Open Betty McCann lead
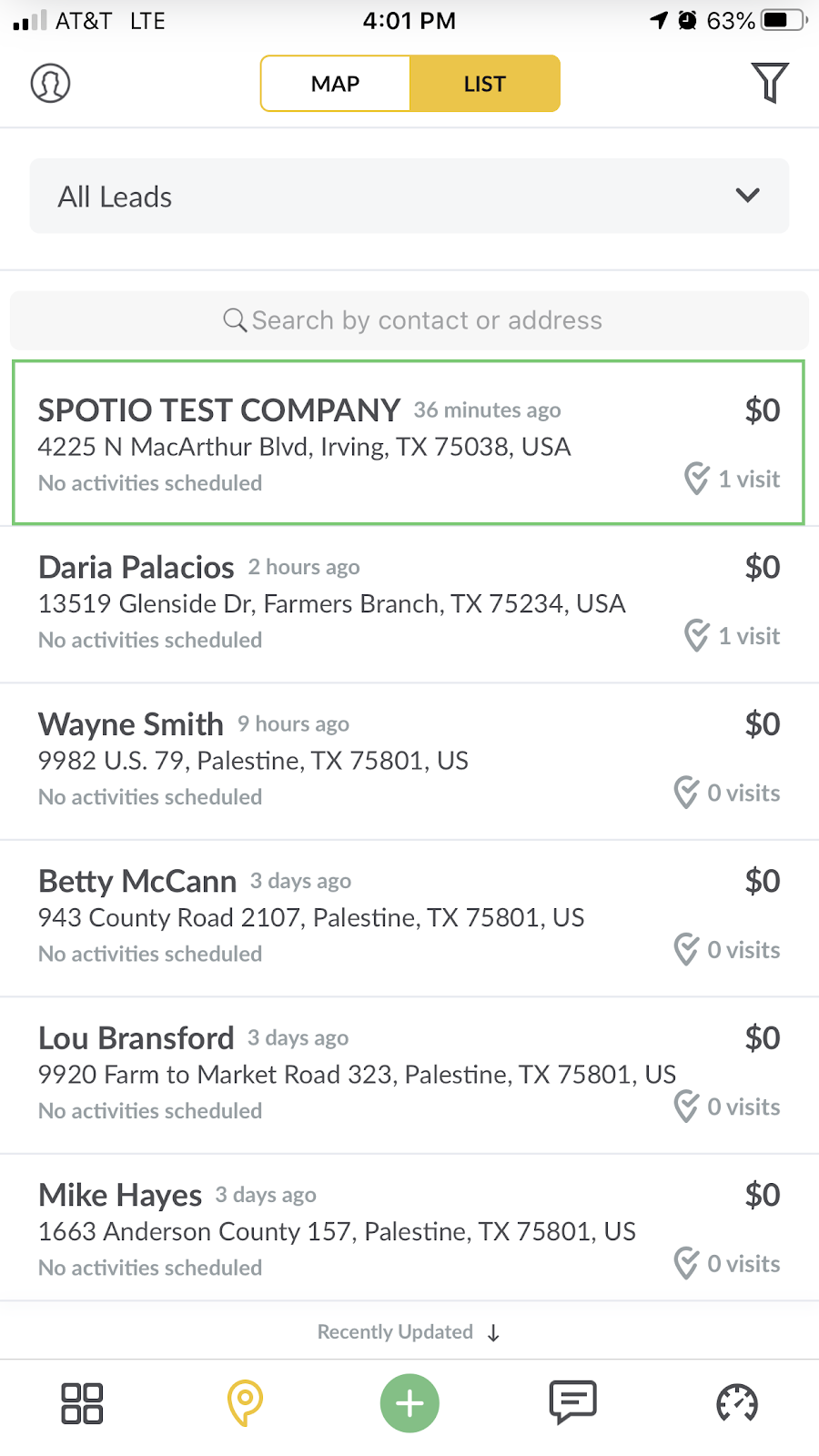The height and width of the screenshot is (1456, 819). point(409,917)
